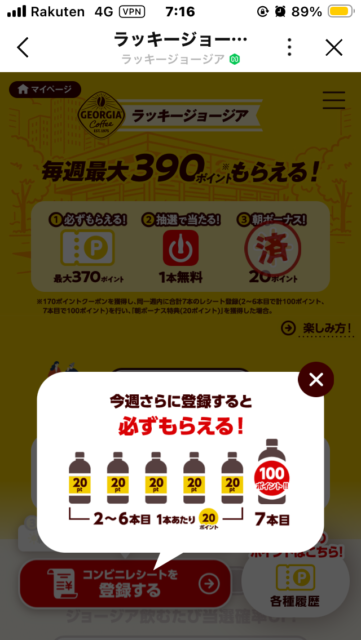Dismiss the bonus points popup

coord(316,380)
